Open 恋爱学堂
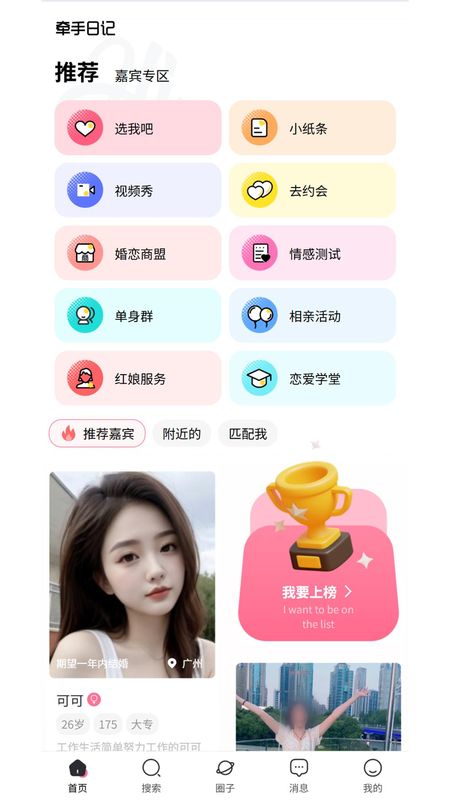Viewport: 450px width, 800px height. point(312,378)
